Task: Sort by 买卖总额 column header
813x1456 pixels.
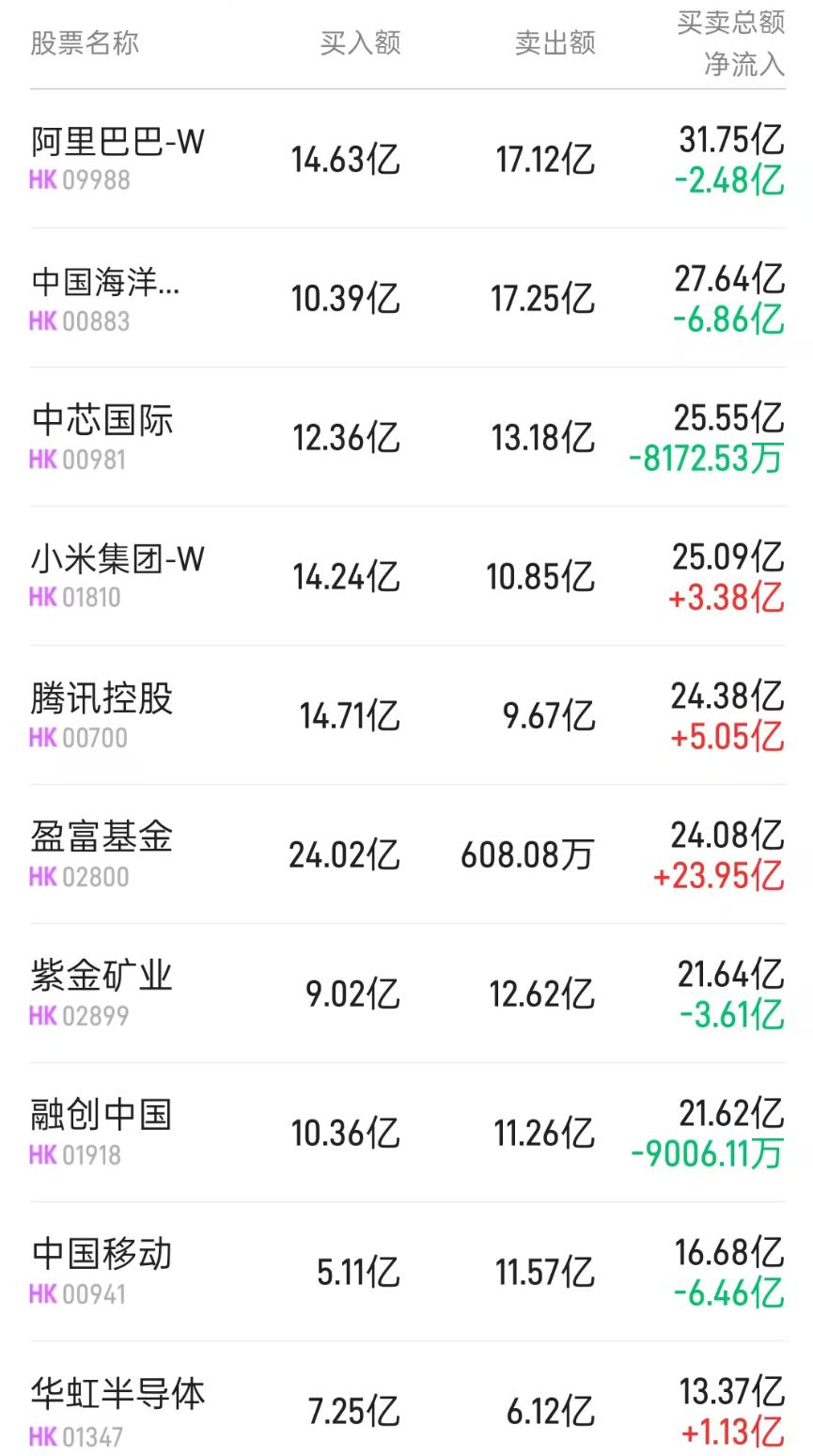Action: 731,23
